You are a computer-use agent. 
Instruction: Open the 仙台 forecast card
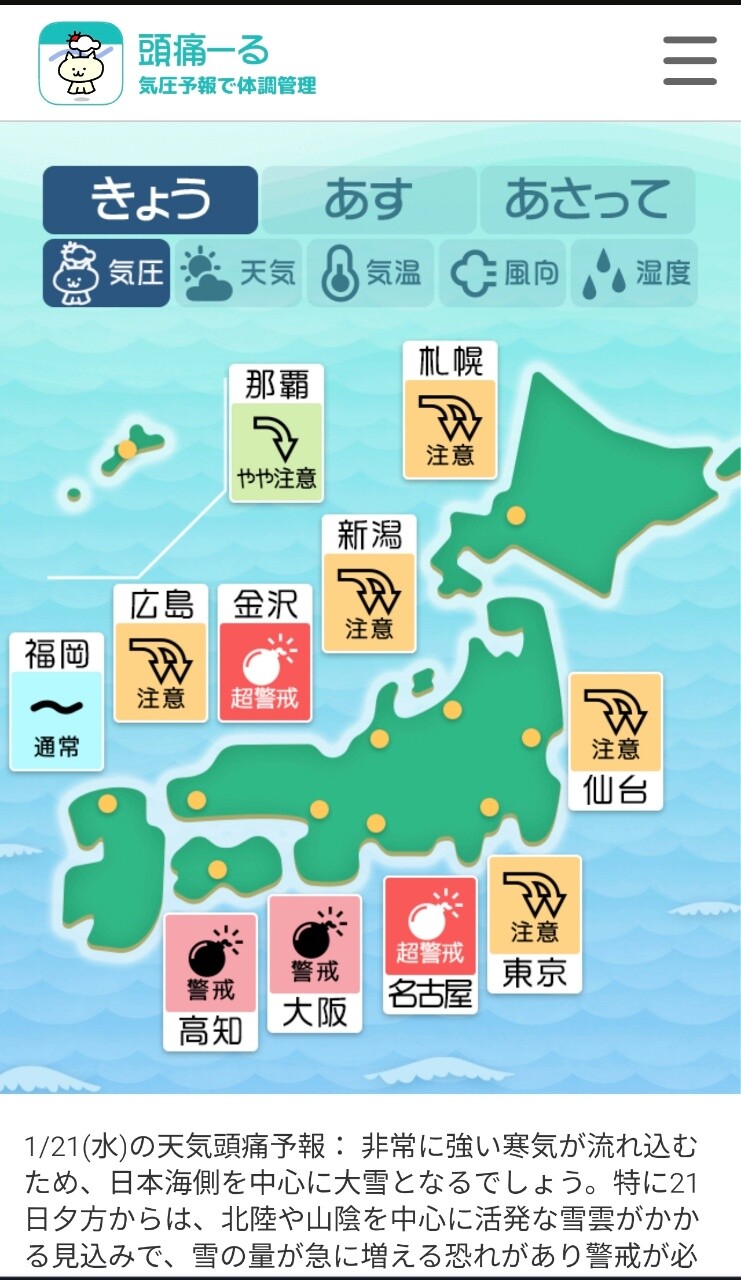coord(615,741)
